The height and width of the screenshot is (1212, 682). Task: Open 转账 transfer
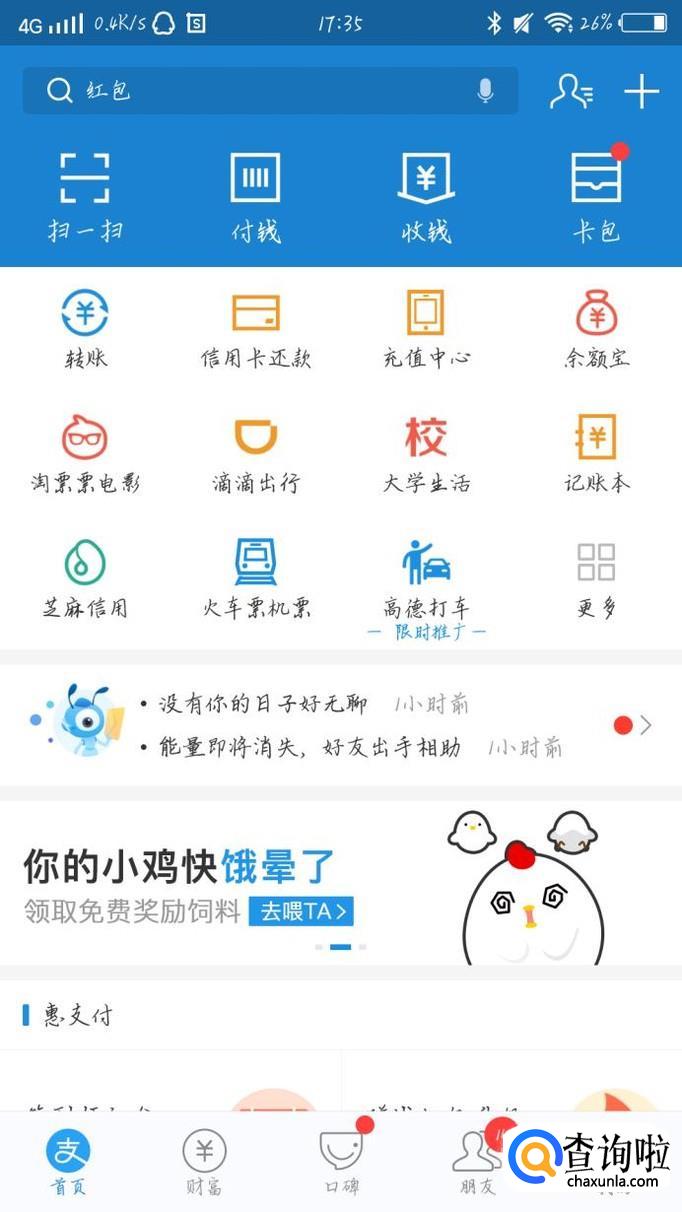coord(85,330)
